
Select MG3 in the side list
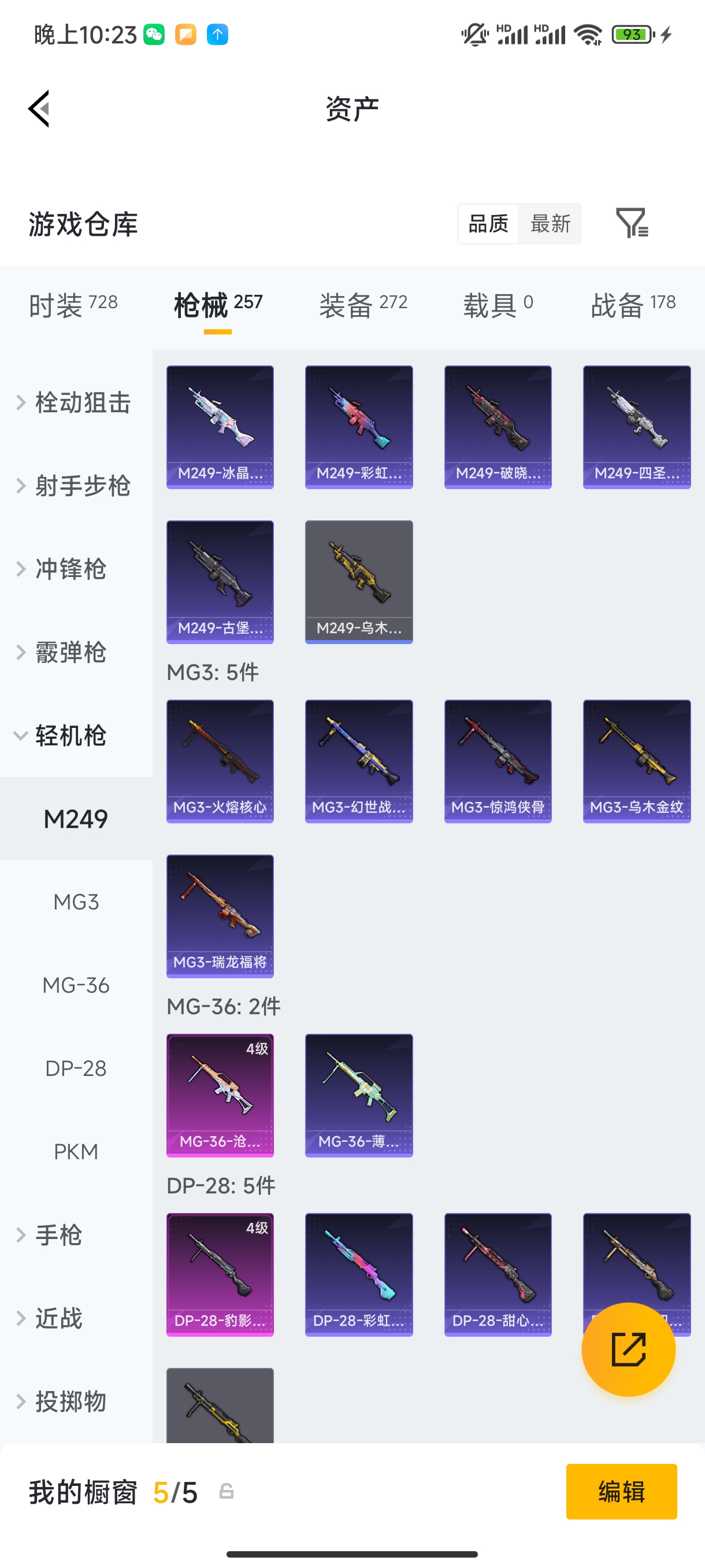click(x=76, y=901)
